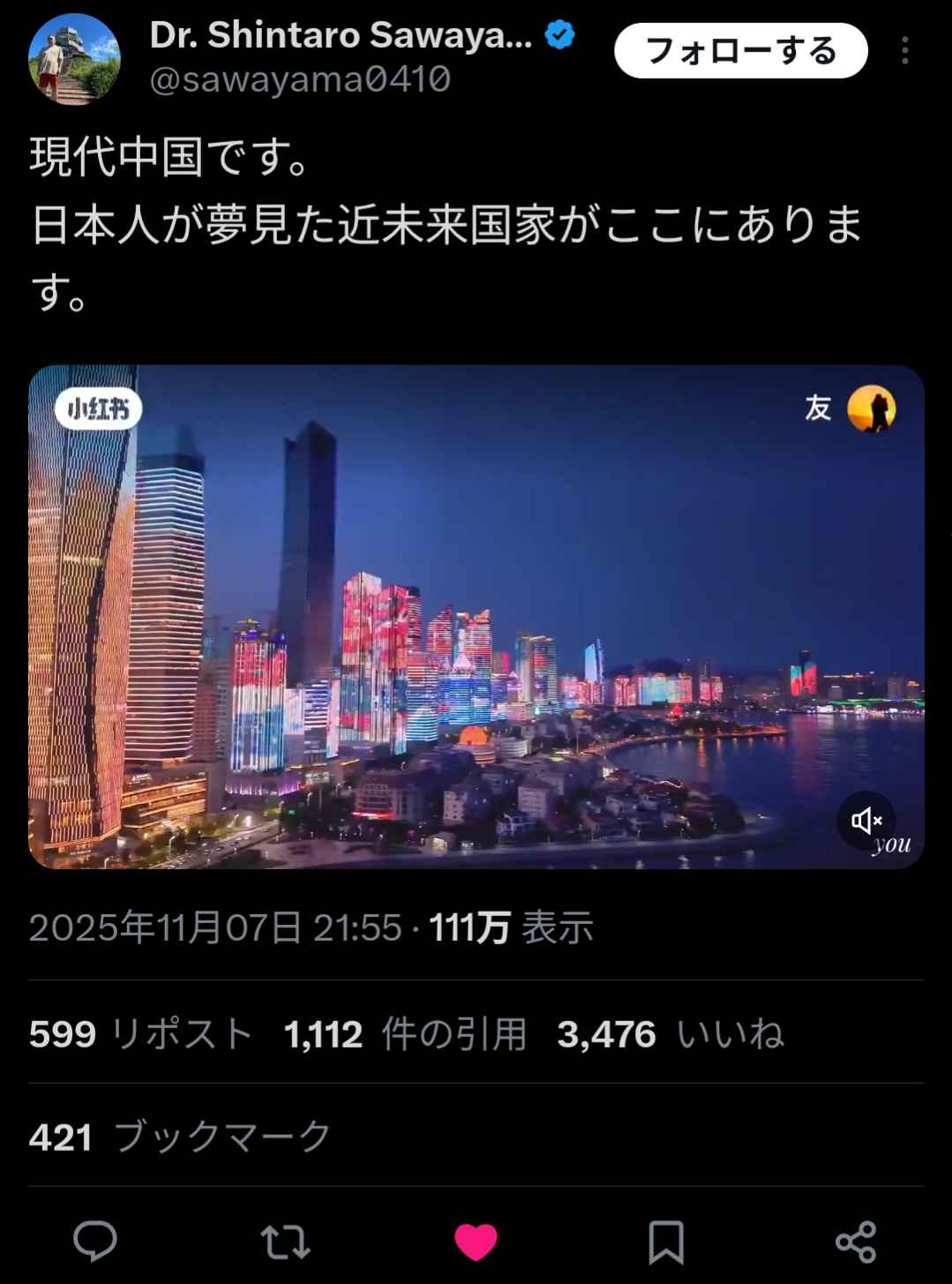The height and width of the screenshot is (1284, 952).
Task: View the 599 リポスト list
Action: point(141,1033)
